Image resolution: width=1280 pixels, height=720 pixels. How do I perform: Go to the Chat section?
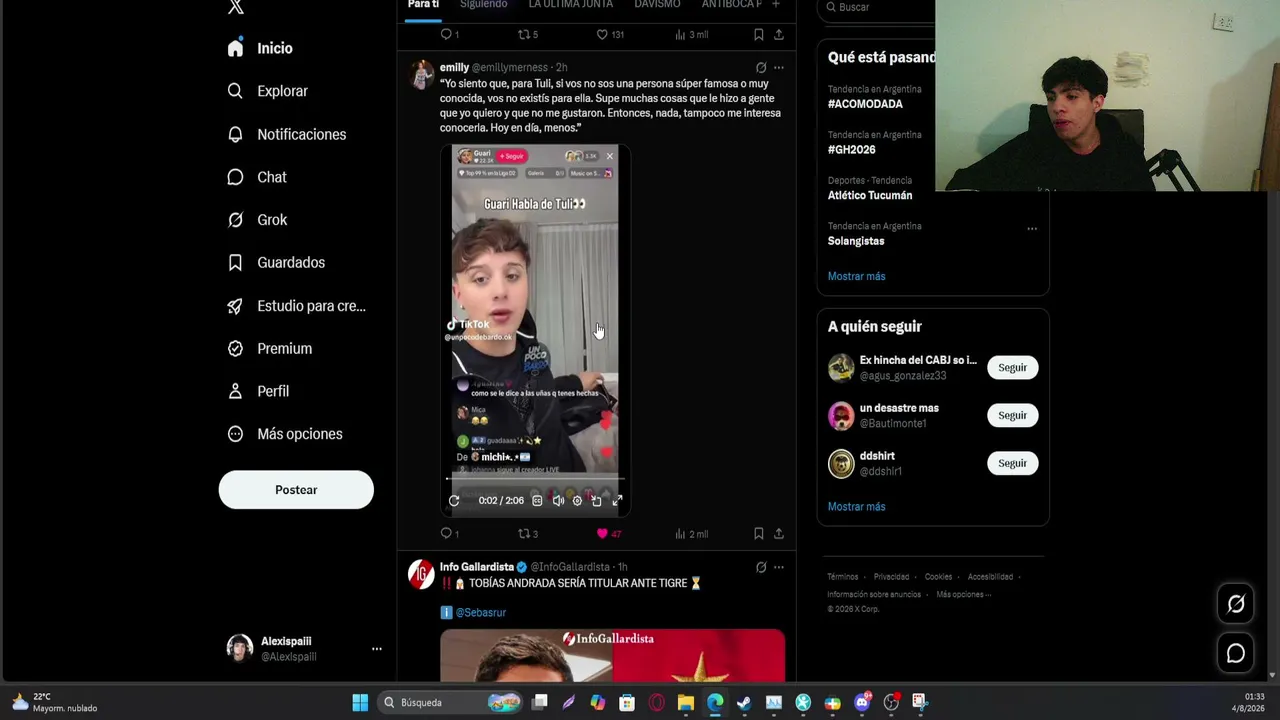pyautogui.click(x=257, y=177)
